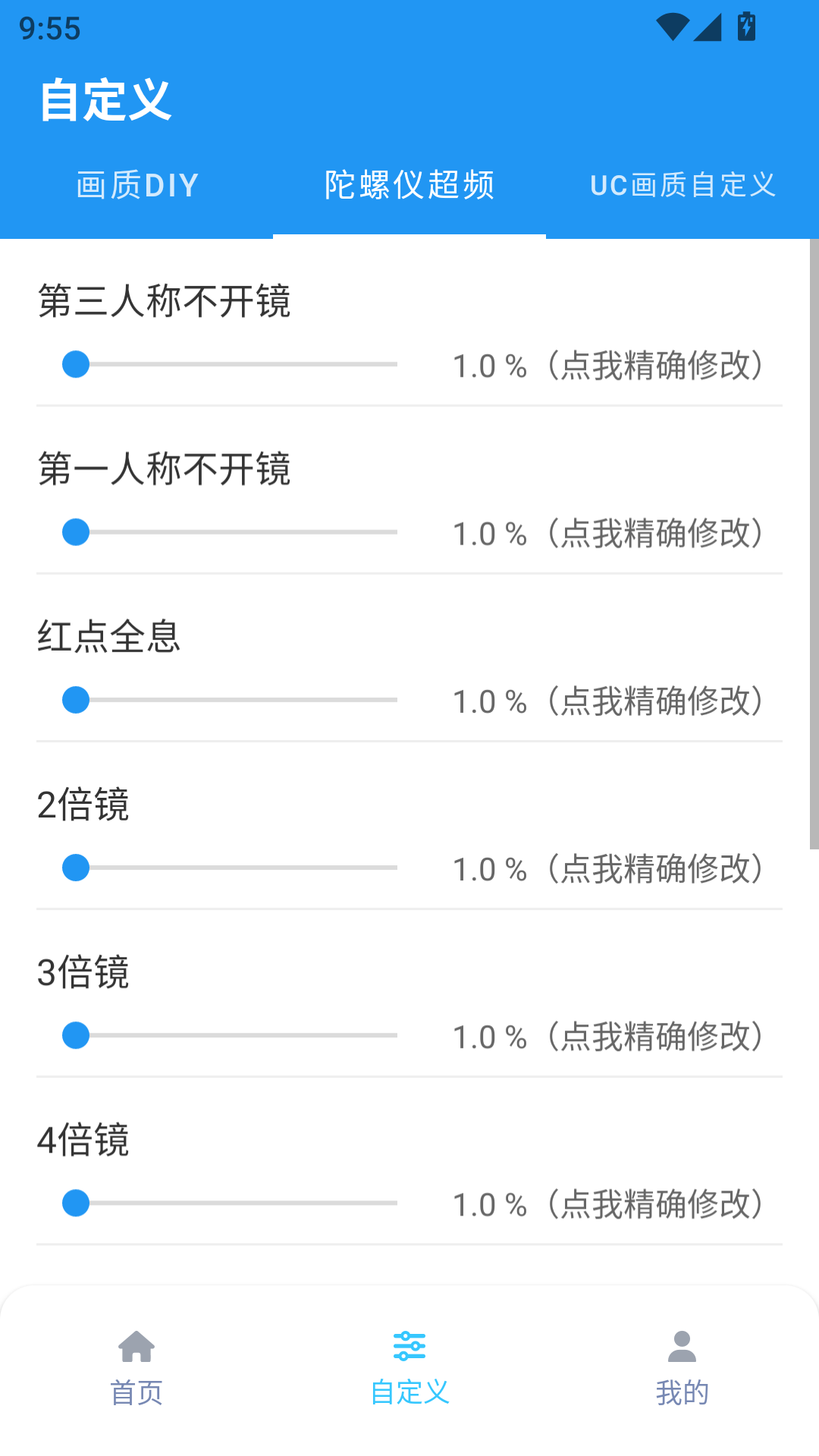Select the home house icon in bottom bar

point(136,1343)
